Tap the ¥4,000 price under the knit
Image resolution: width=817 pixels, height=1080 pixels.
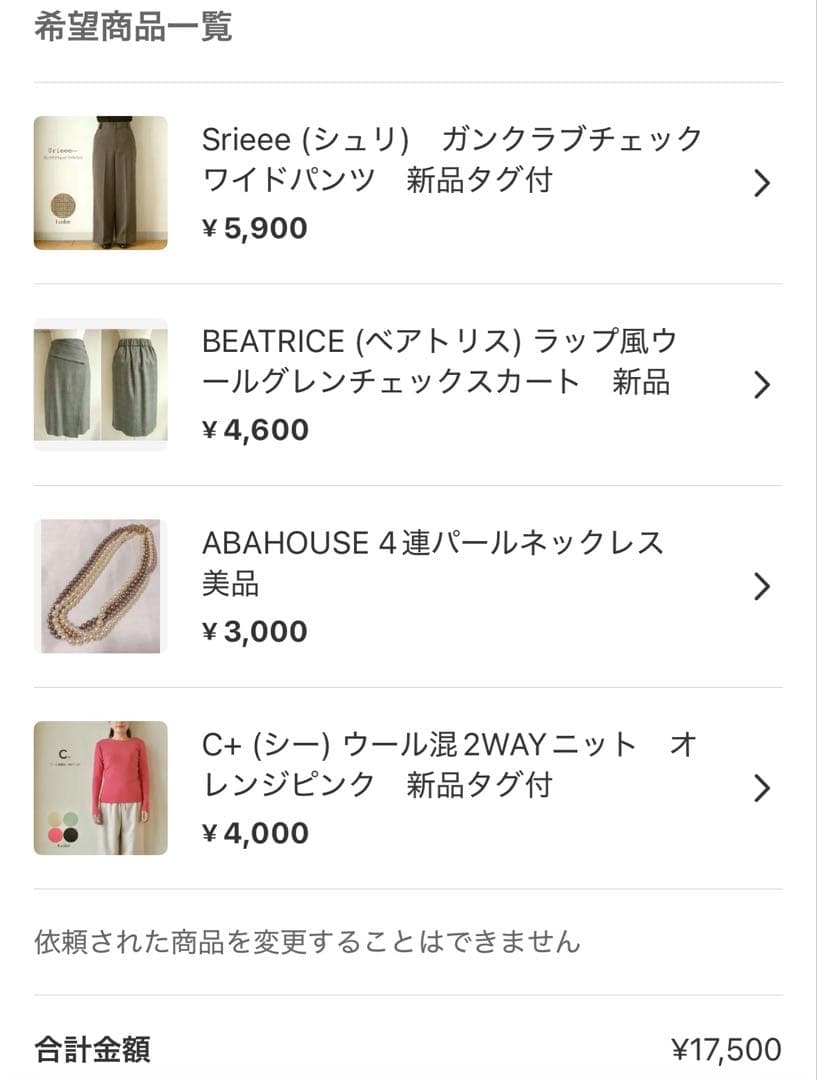pyautogui.click(x=252, y=832)
